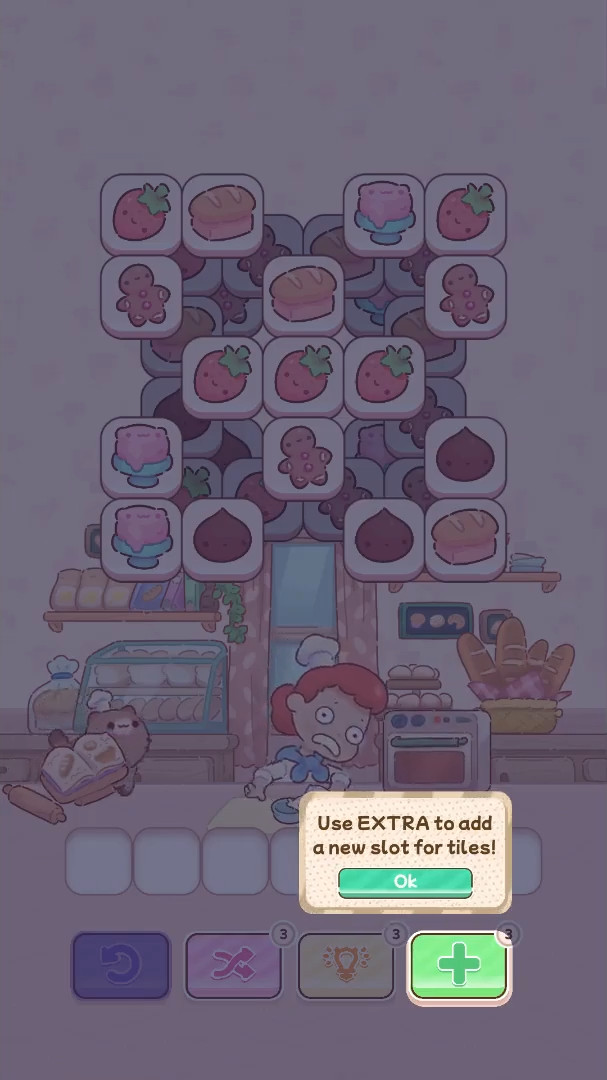Undo the last tile move
Image resolution: width=607 pixels, height=1080 pixels.
(121, 965)
